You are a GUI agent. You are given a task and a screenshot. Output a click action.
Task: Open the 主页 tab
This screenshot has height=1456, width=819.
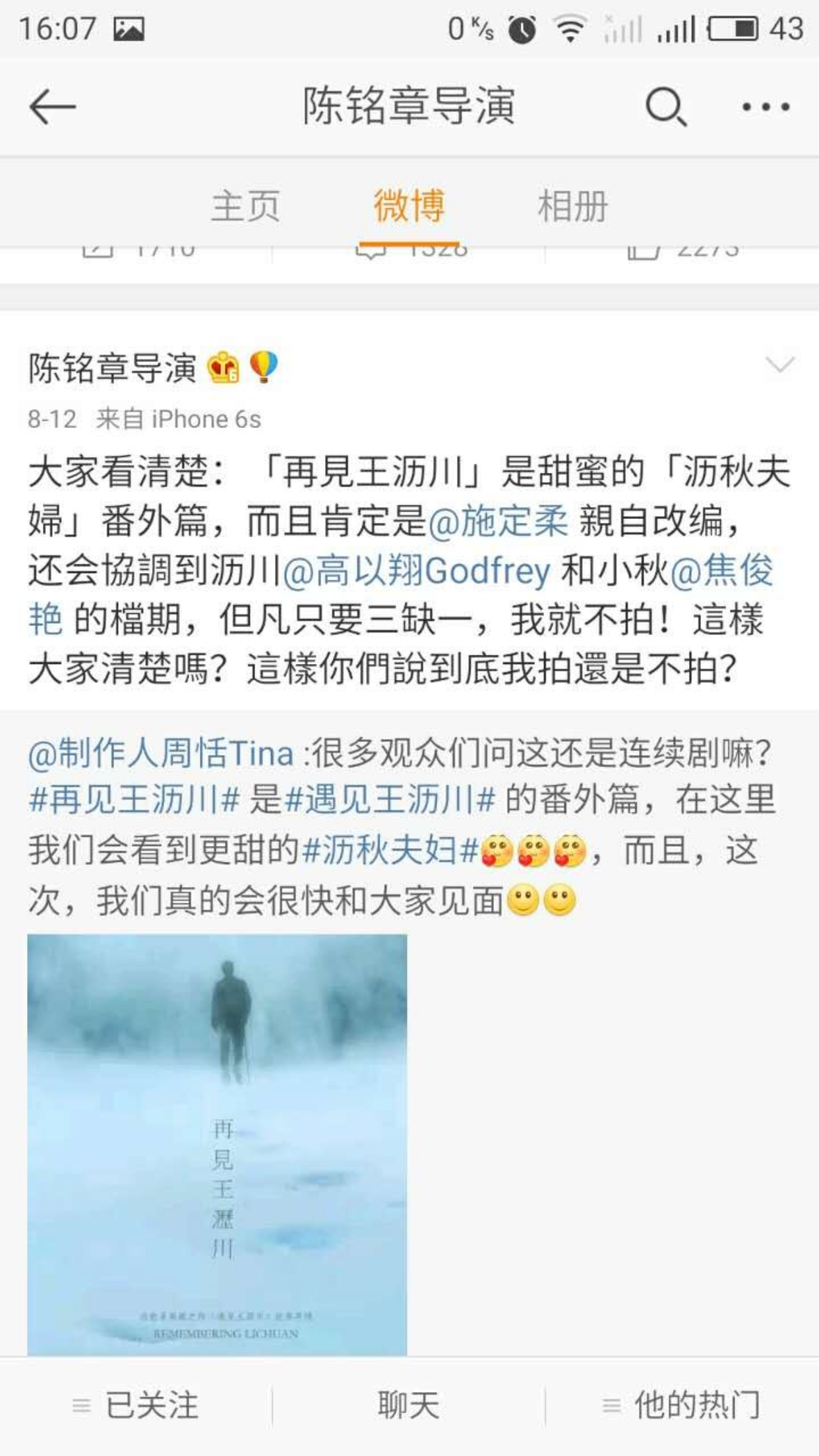point(248,206)
